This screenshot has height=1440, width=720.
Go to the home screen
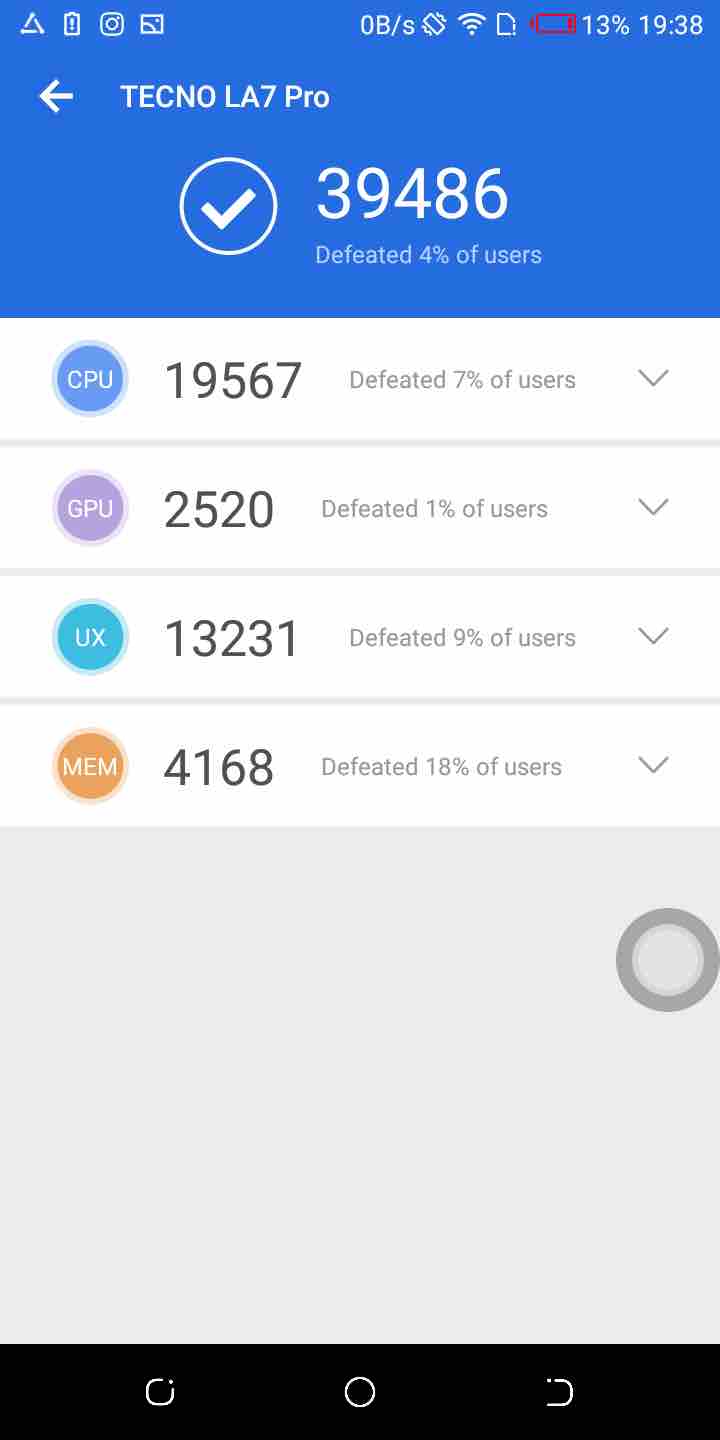coord(360,1392)
